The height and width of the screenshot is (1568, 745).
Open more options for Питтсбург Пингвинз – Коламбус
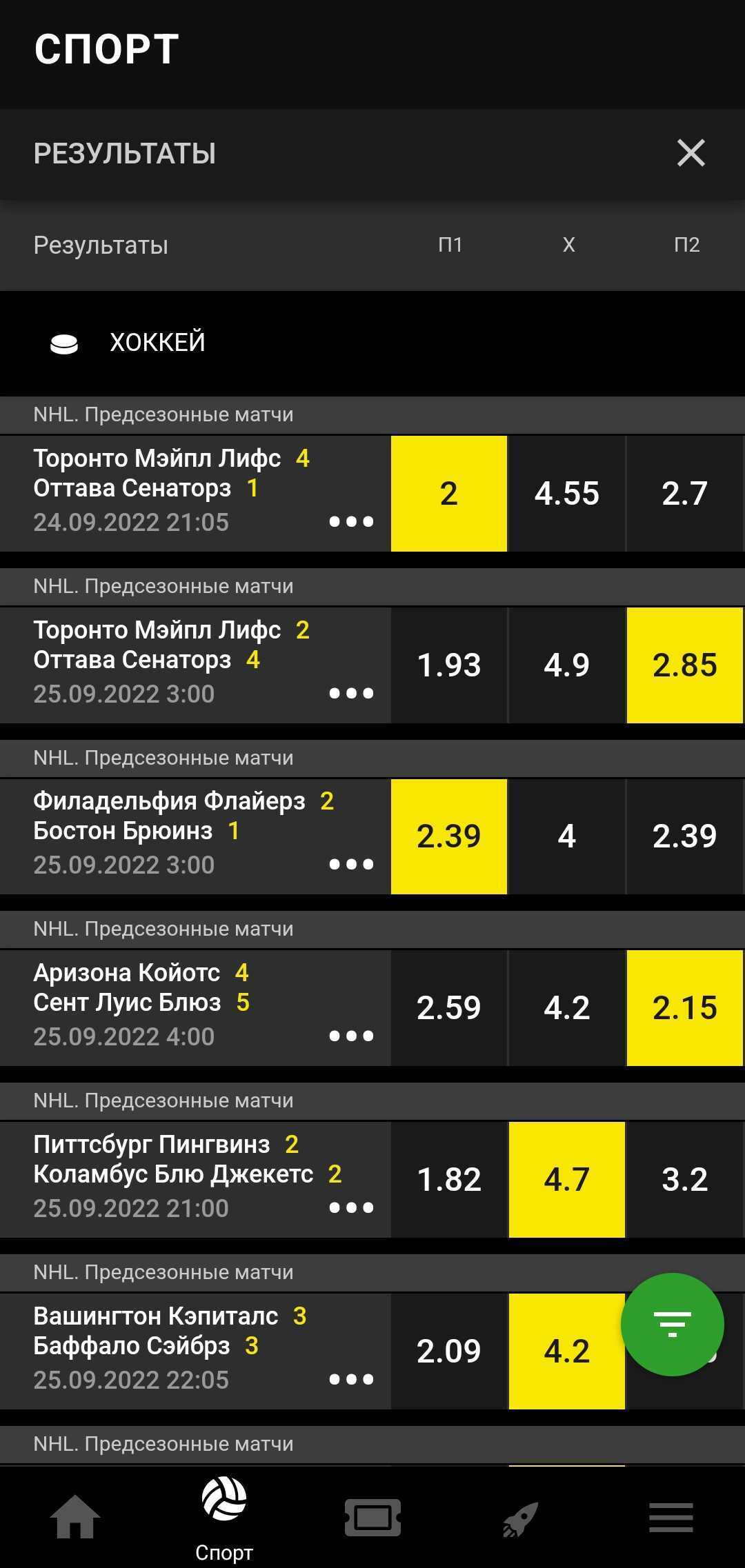tap(351, 1207)
